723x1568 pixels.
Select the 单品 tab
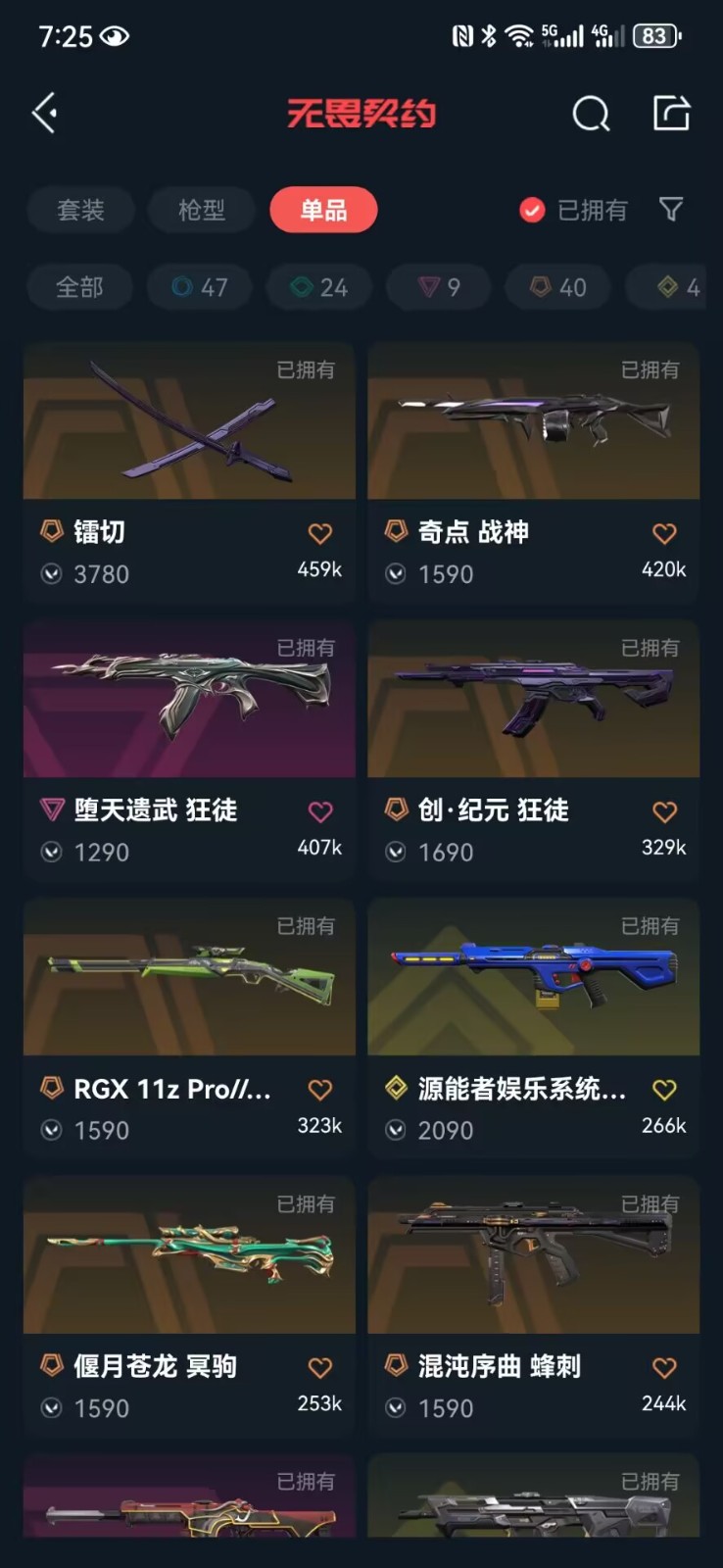[x=323, y=210]
